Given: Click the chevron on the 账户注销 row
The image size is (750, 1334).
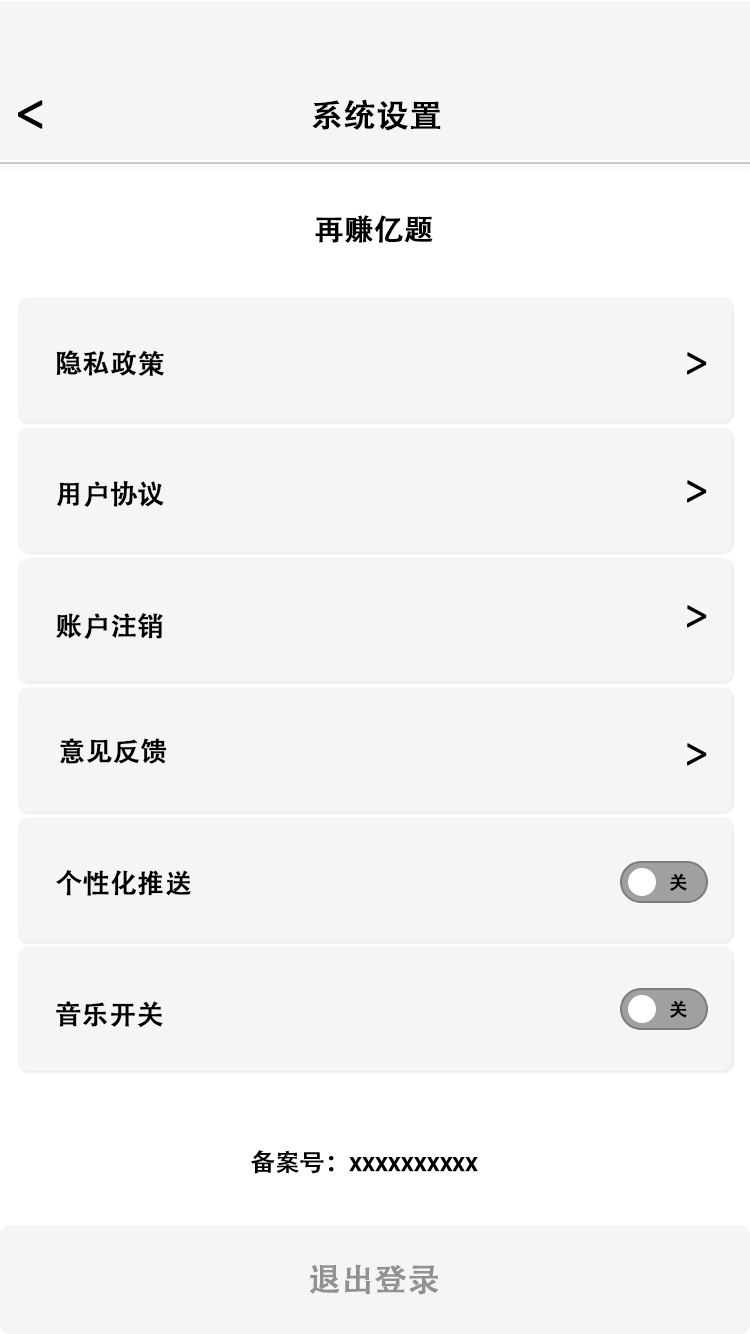Looking at the screenshot, I should coord(696,618).
